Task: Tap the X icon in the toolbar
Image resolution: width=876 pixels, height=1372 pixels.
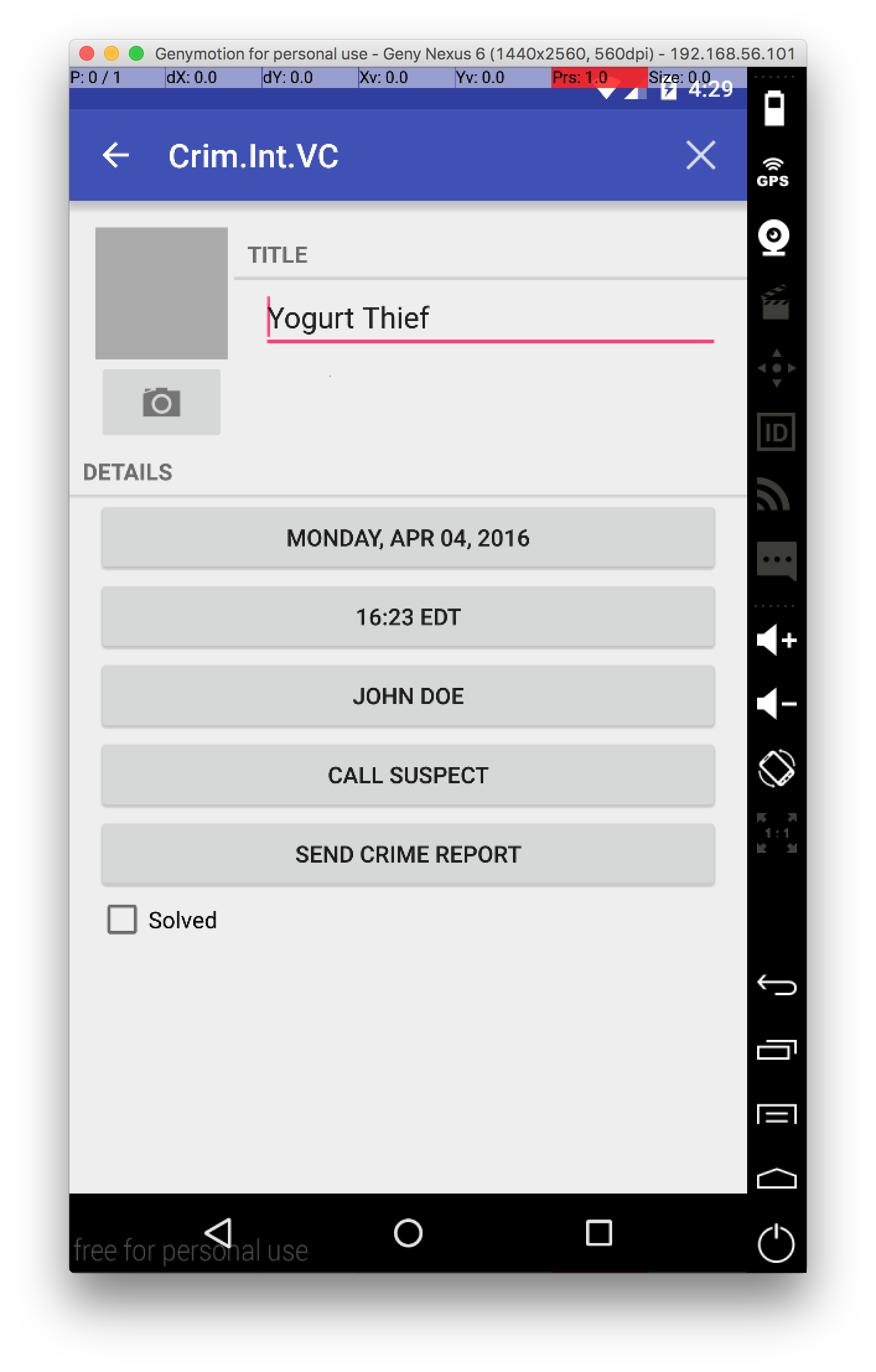Action: 701,155
